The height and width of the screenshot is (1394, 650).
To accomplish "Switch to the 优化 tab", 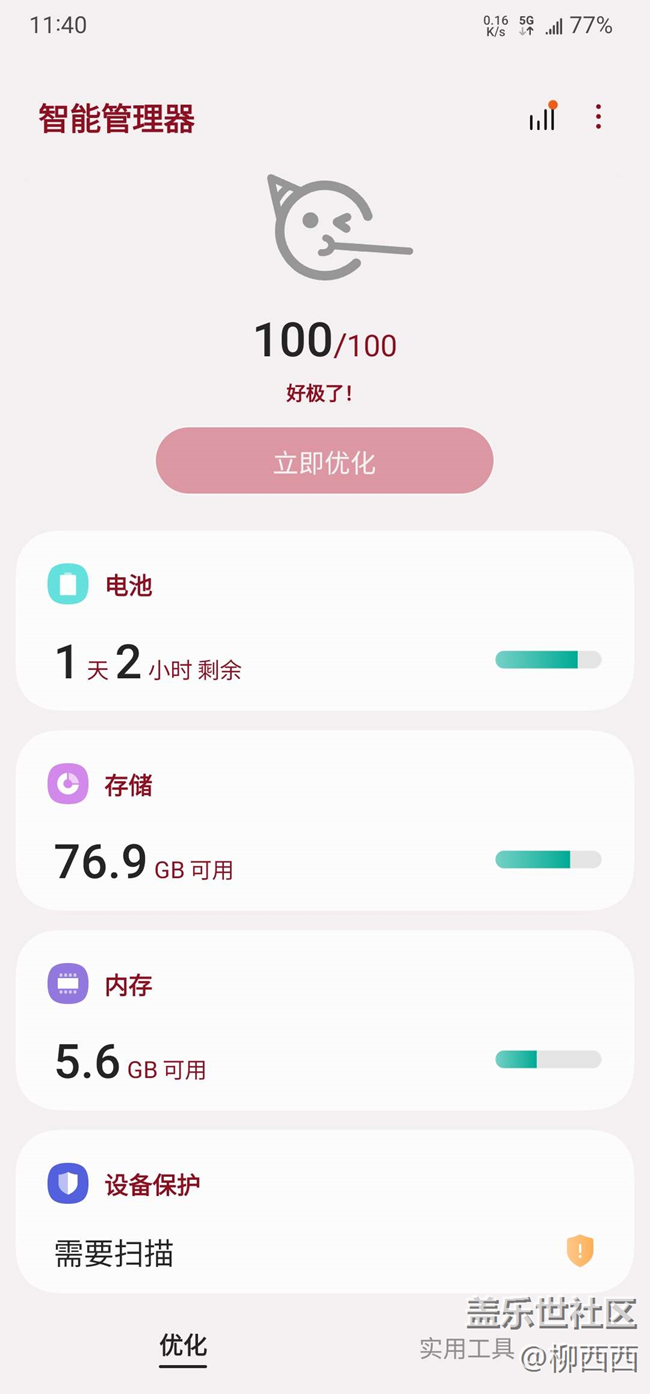I will point(183,1345).
